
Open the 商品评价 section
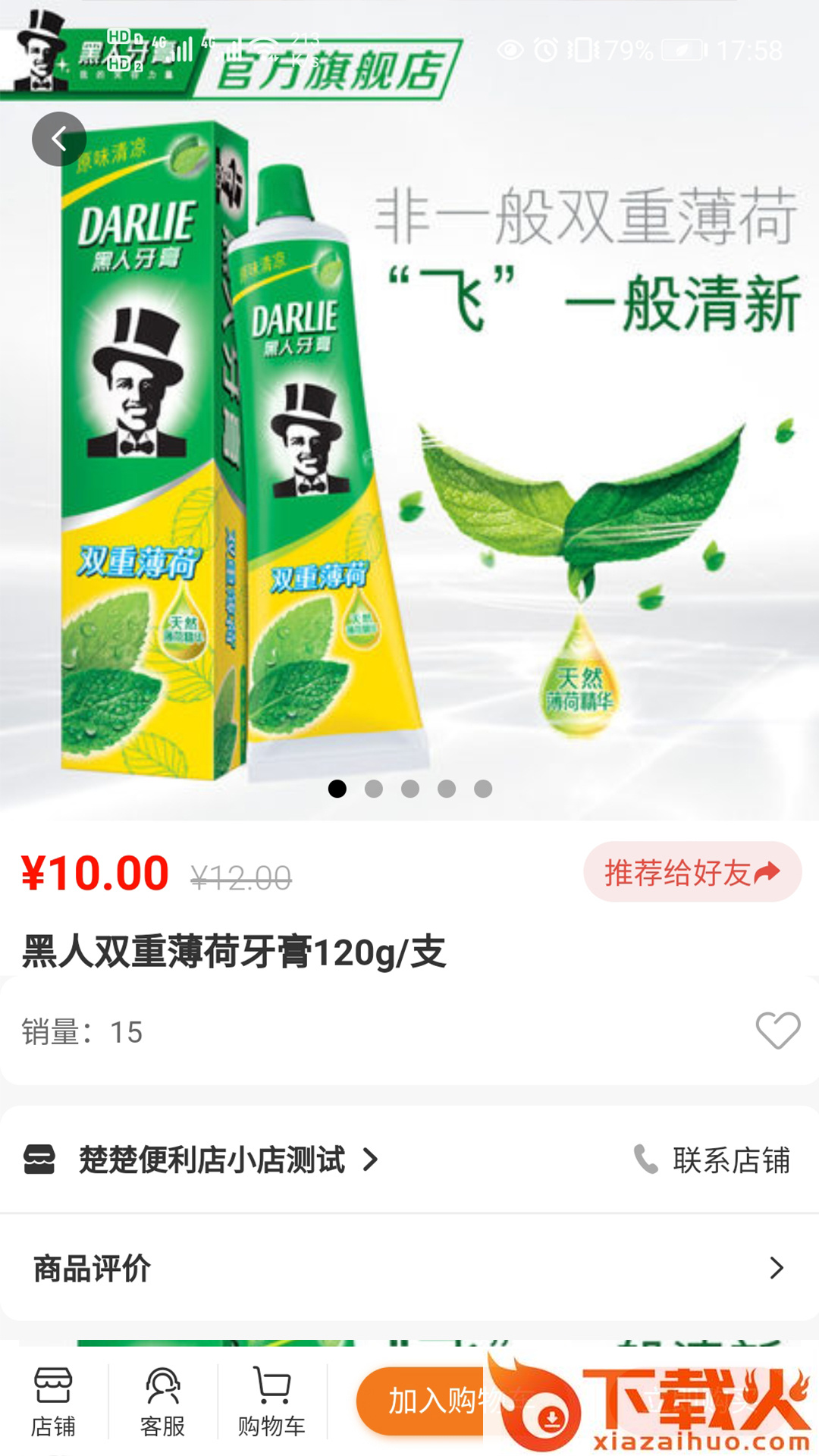(91, 1266)
